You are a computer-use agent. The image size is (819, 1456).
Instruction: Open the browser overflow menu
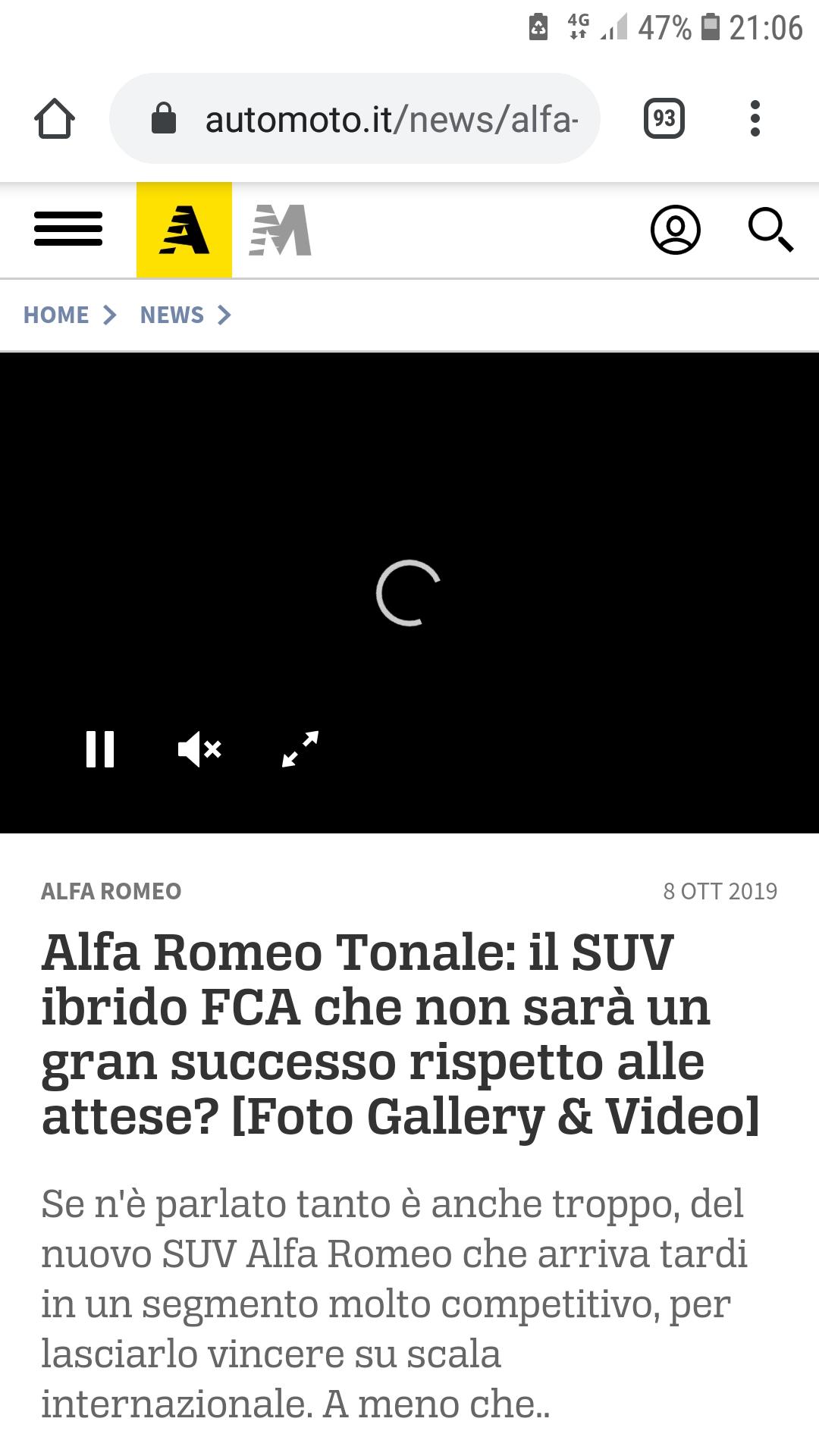(755, 119)
